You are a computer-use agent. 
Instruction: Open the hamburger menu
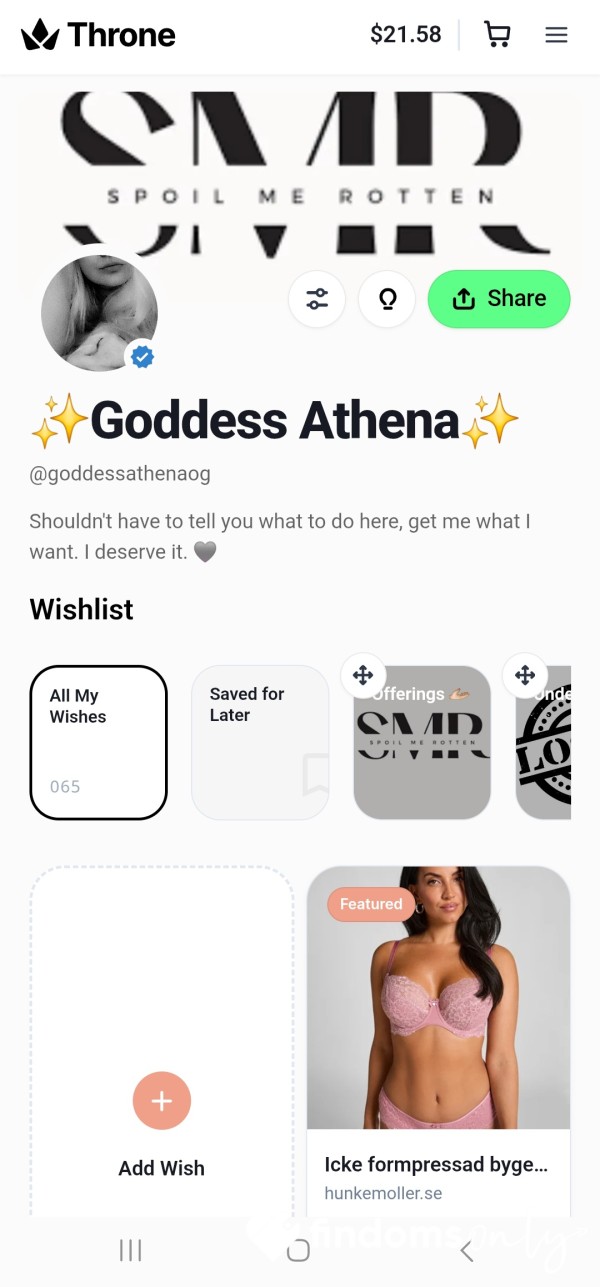click(556, 35)
